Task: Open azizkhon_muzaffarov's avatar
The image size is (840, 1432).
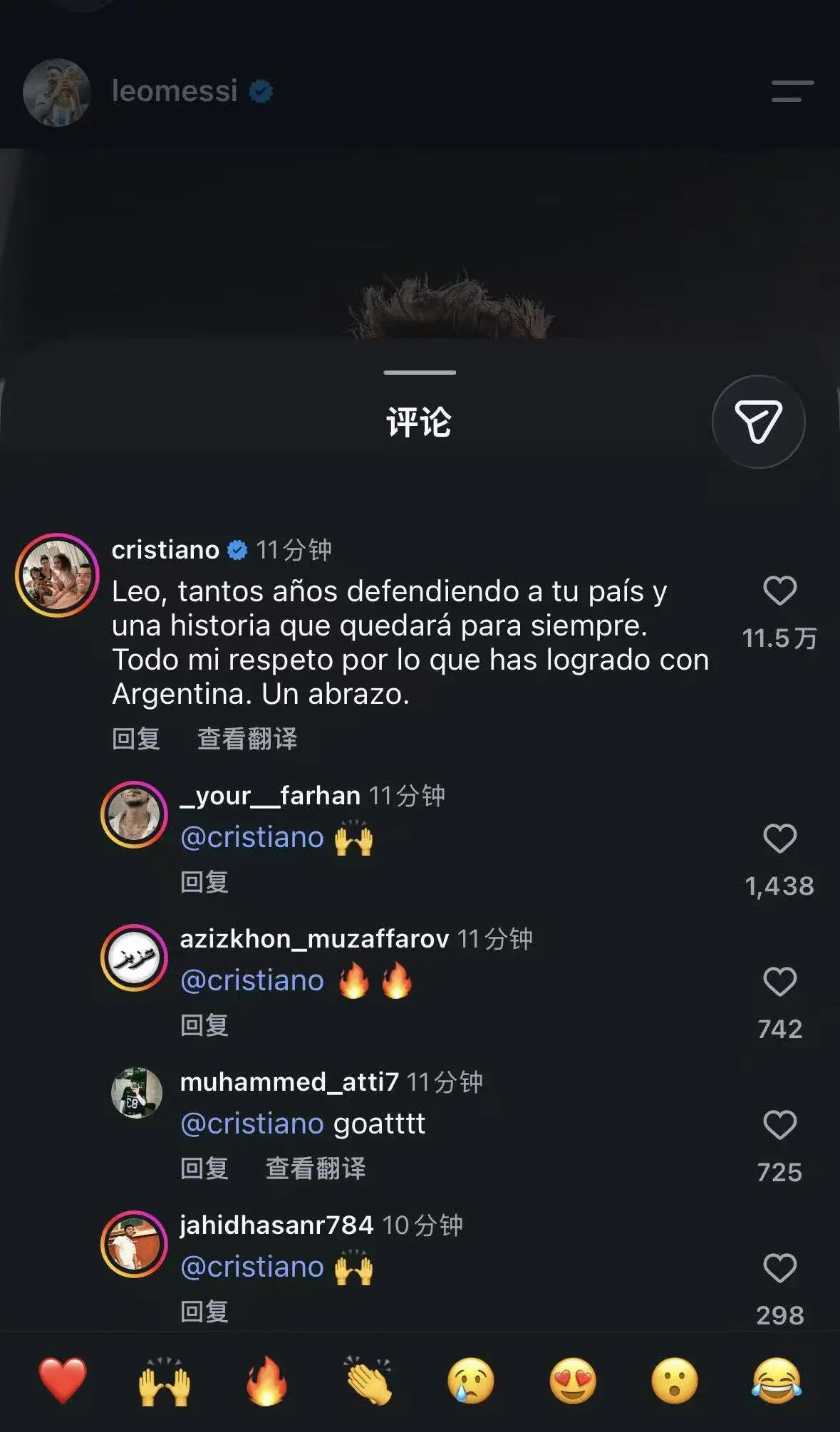Action: (134, 958)
